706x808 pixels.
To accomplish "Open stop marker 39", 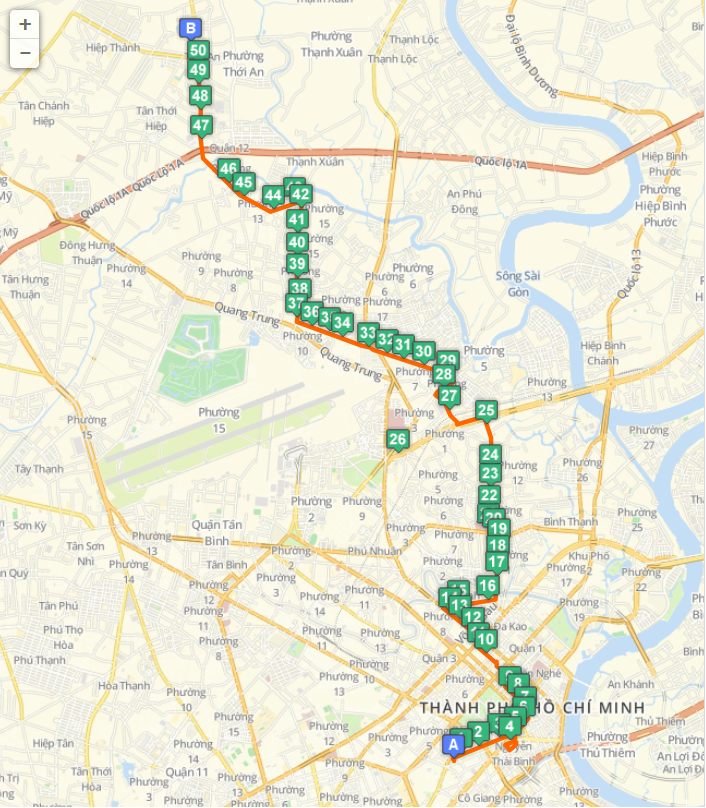I will click(297, 264).
